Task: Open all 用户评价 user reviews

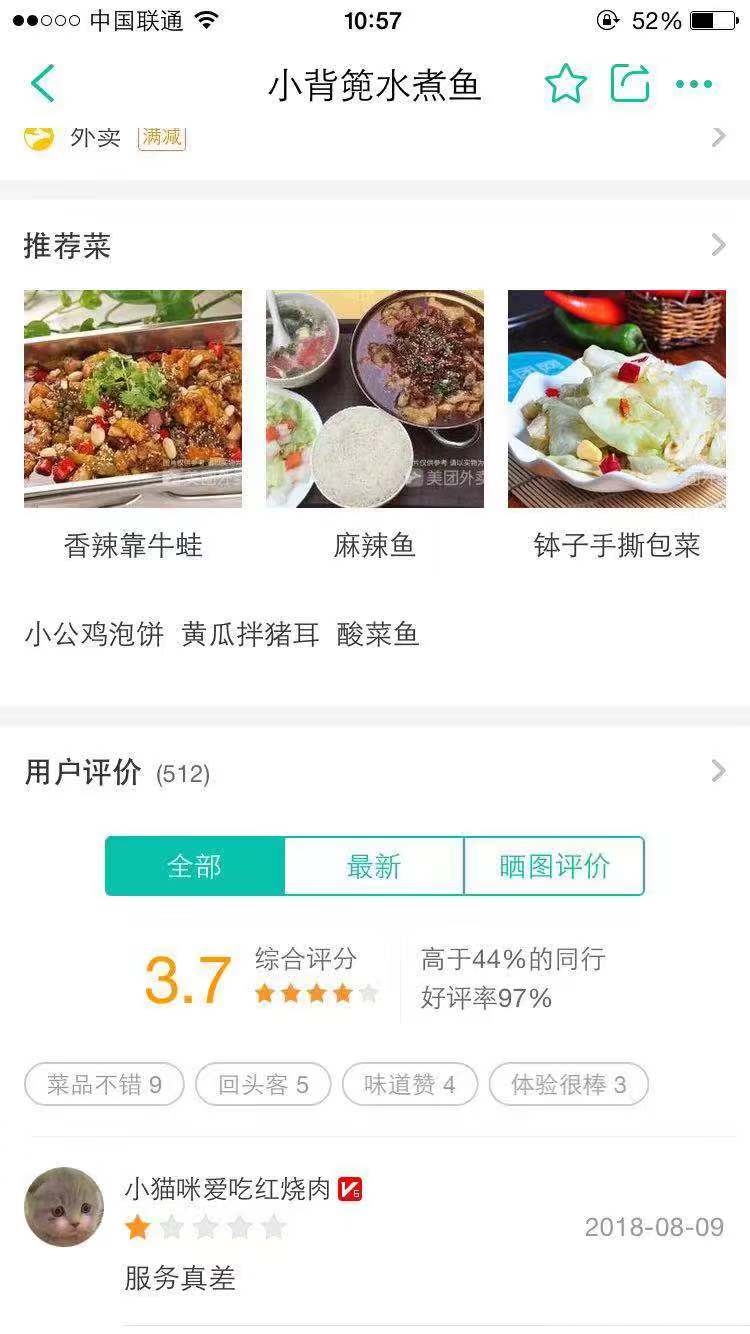Action: pos(717,771)
